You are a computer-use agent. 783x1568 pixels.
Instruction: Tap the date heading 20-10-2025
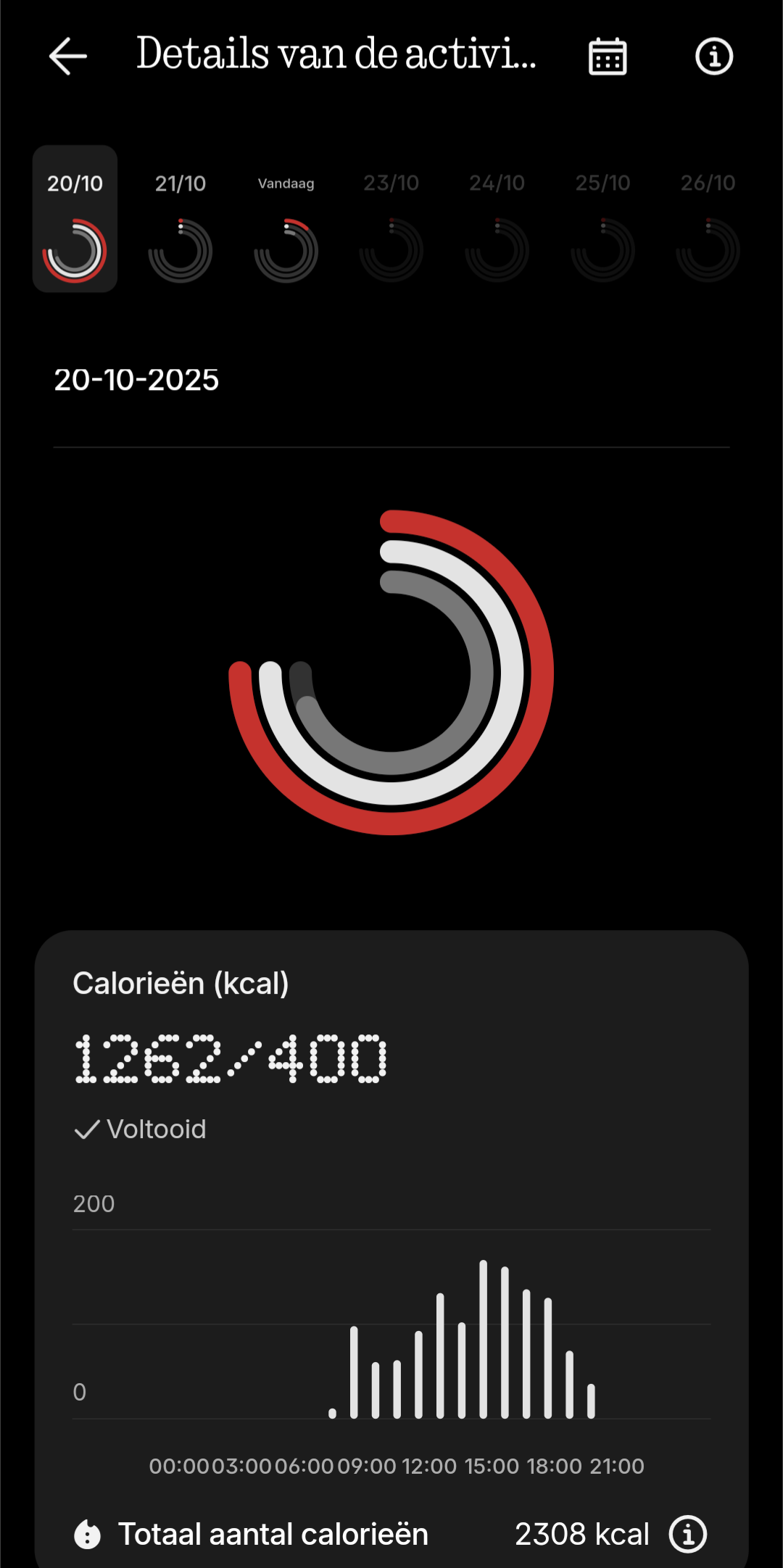(x=138, y=379)
